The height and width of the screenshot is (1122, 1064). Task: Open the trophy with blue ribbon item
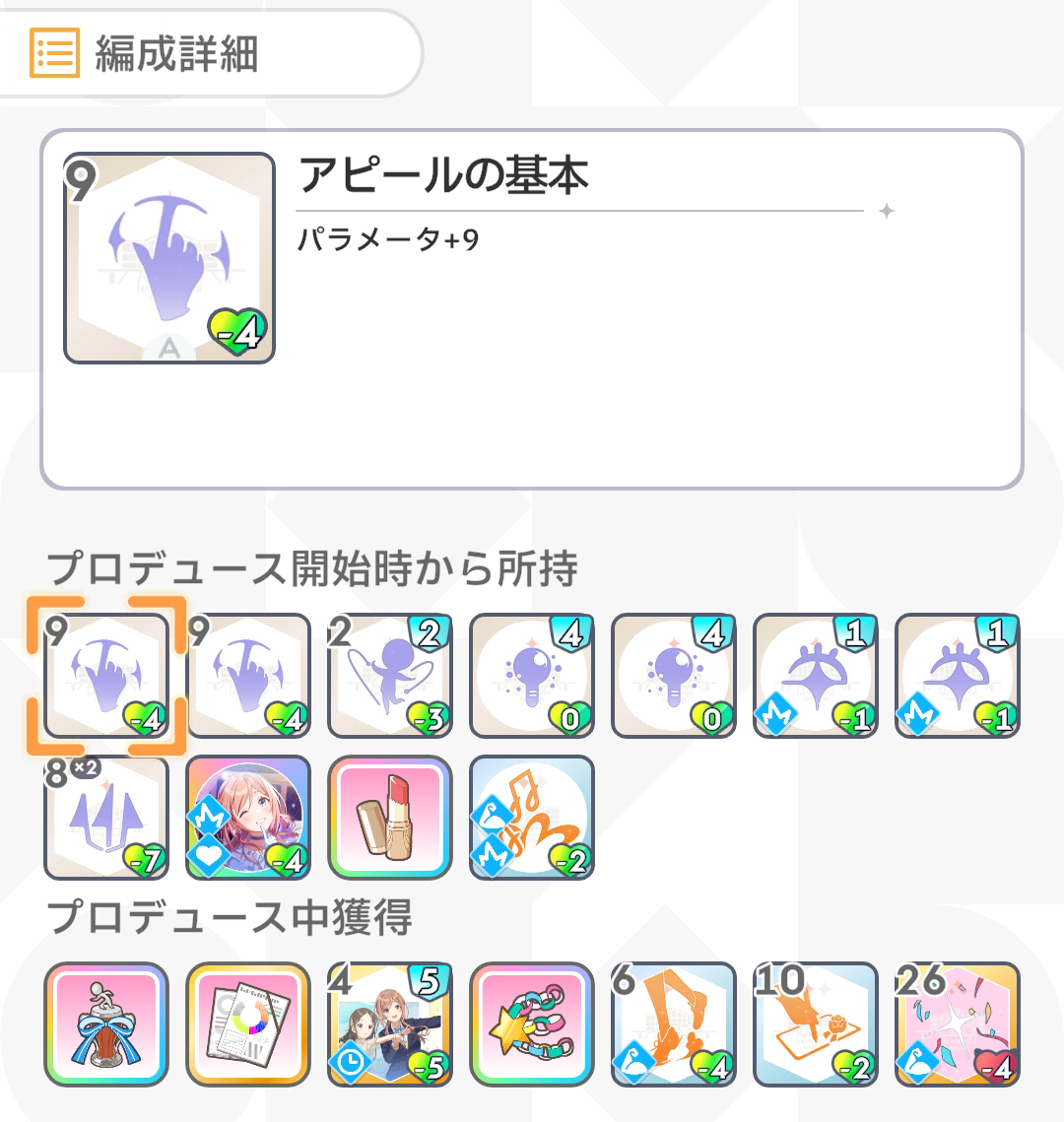[106, 1024]
